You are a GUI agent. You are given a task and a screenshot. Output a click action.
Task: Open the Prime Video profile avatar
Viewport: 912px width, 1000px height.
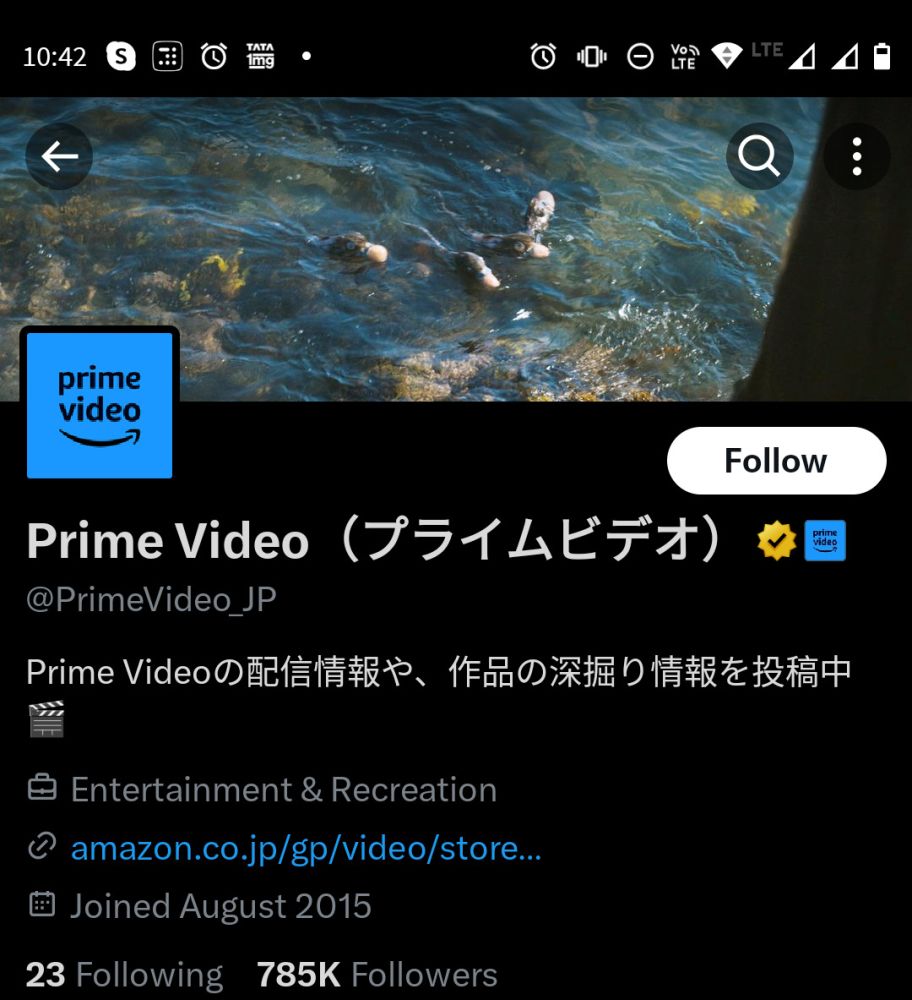pos(99,404)
